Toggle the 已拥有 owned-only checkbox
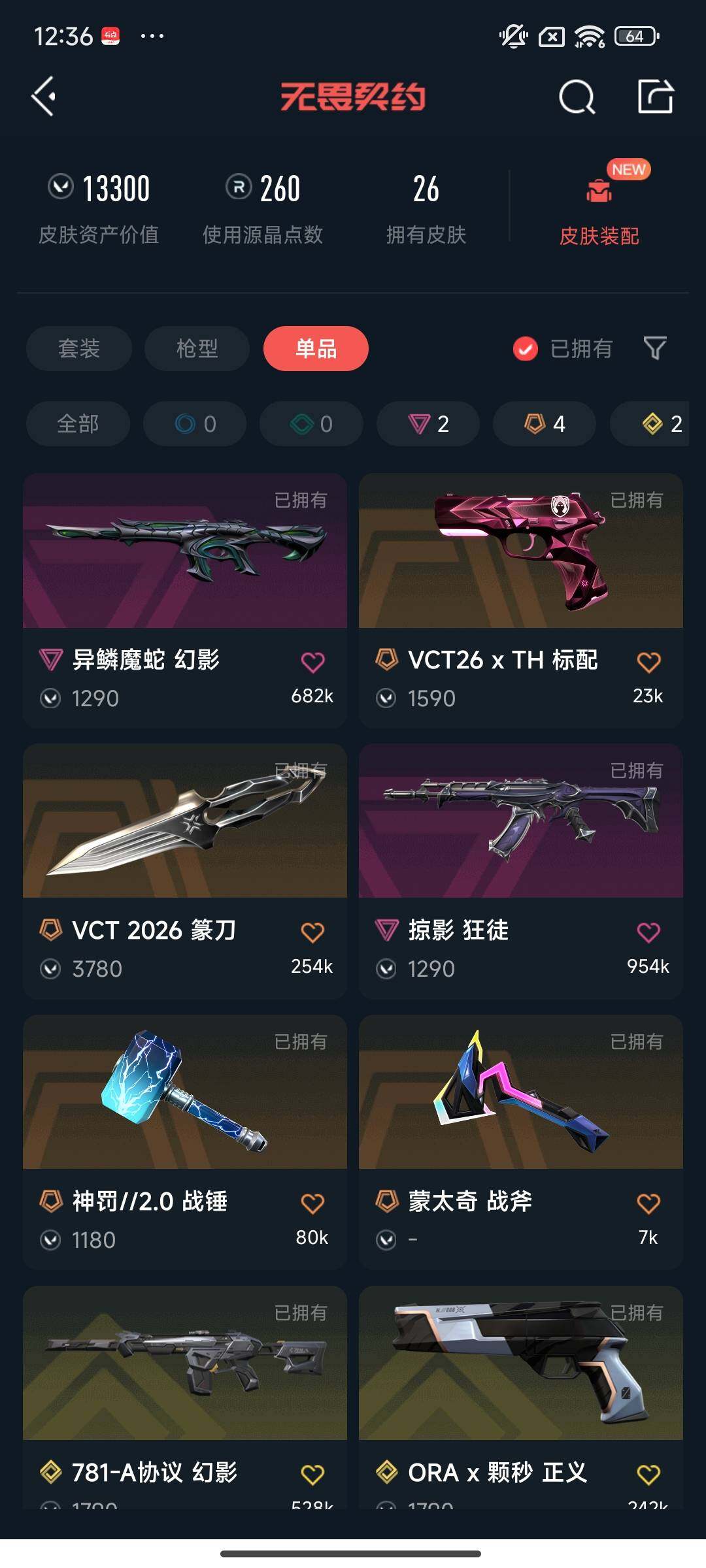706x1568 pixels. [x=526, y=349]
